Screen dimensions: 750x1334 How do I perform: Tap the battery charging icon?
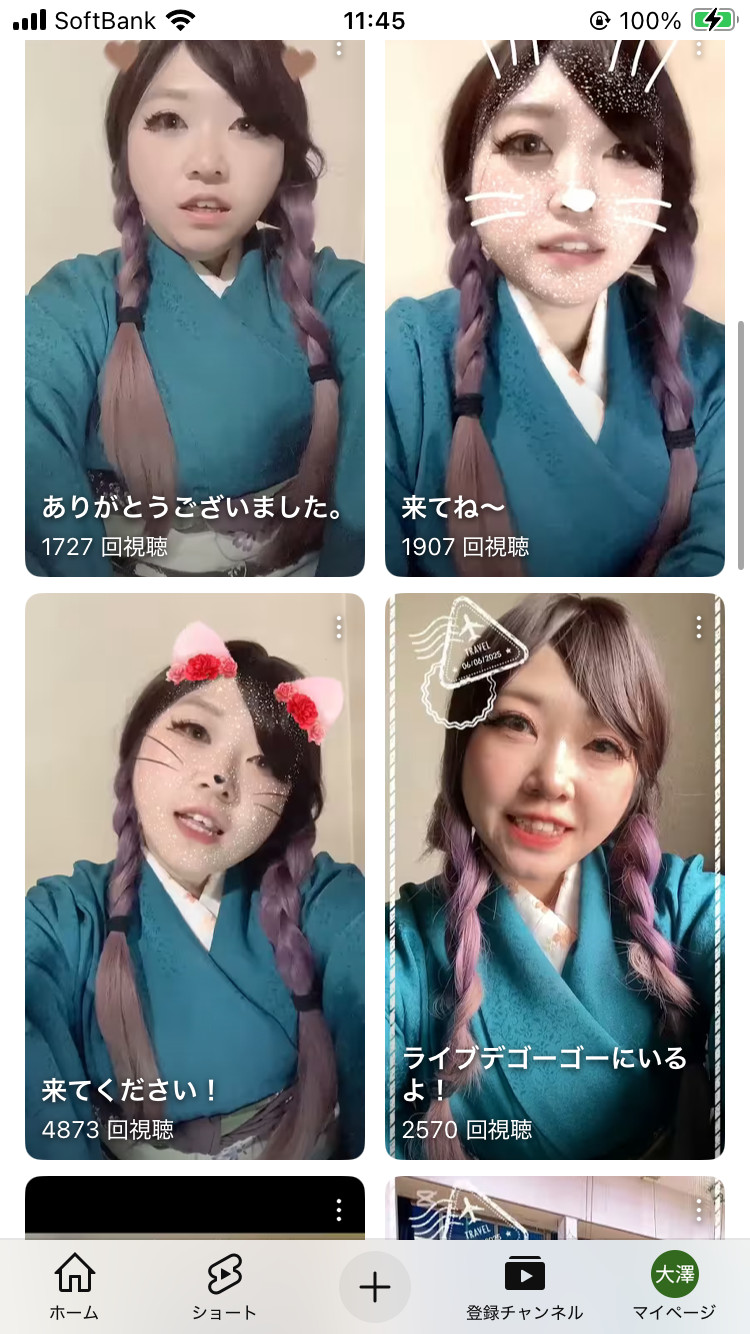click(712, 17)
